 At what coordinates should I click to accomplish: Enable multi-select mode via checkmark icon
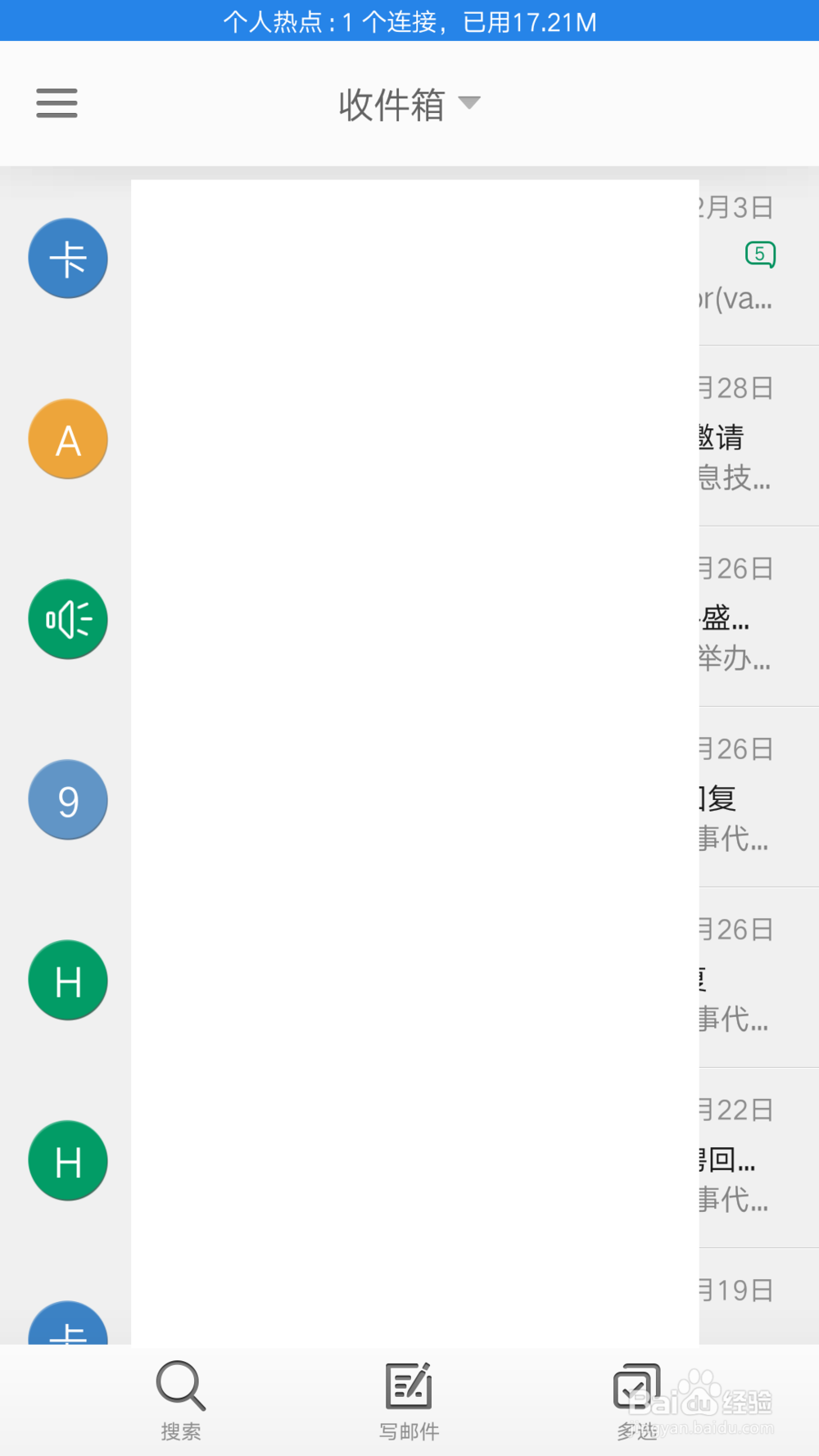tap(636, 1386)
